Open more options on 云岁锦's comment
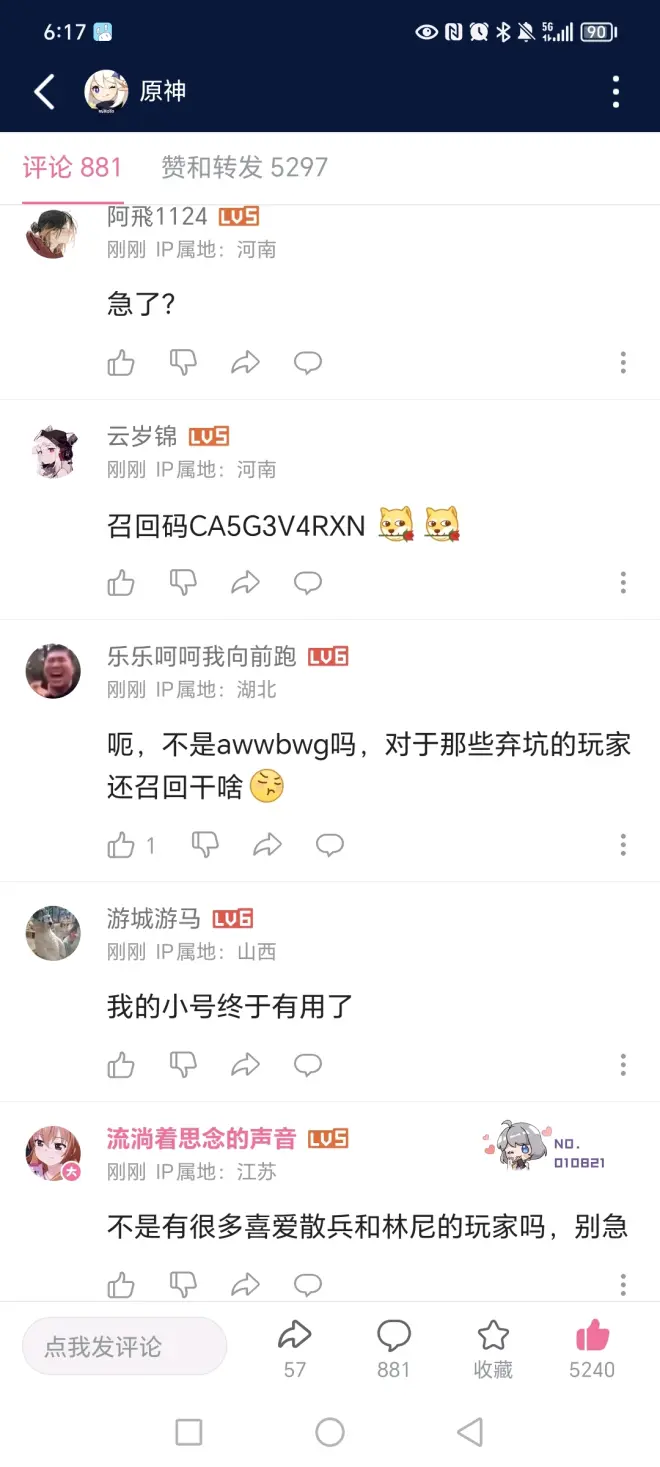This screenshot has height=1467, width=660. click(x=623, y=582)
